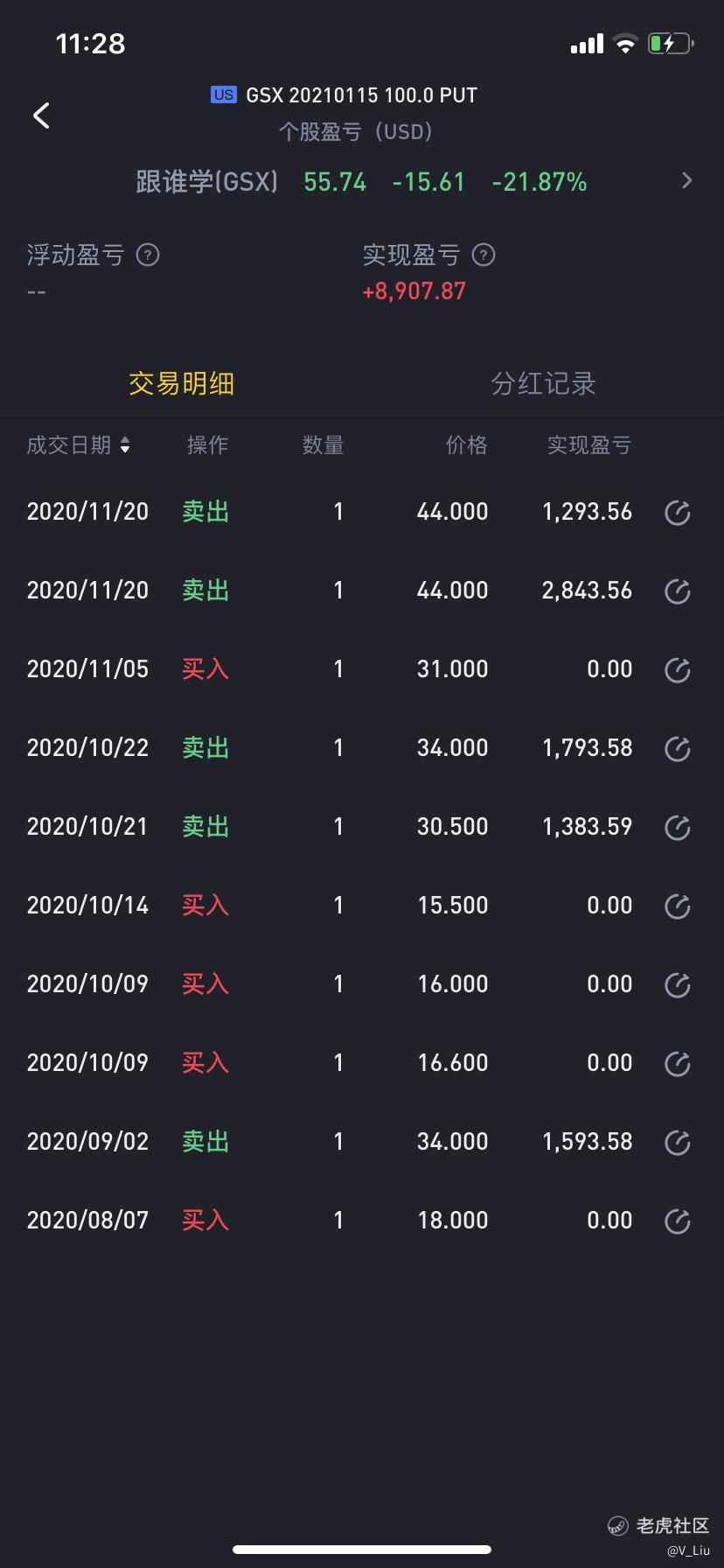
Task: Share the 2020/11/20 trade with 1,293.56 profit
Action: click(678, 512)
